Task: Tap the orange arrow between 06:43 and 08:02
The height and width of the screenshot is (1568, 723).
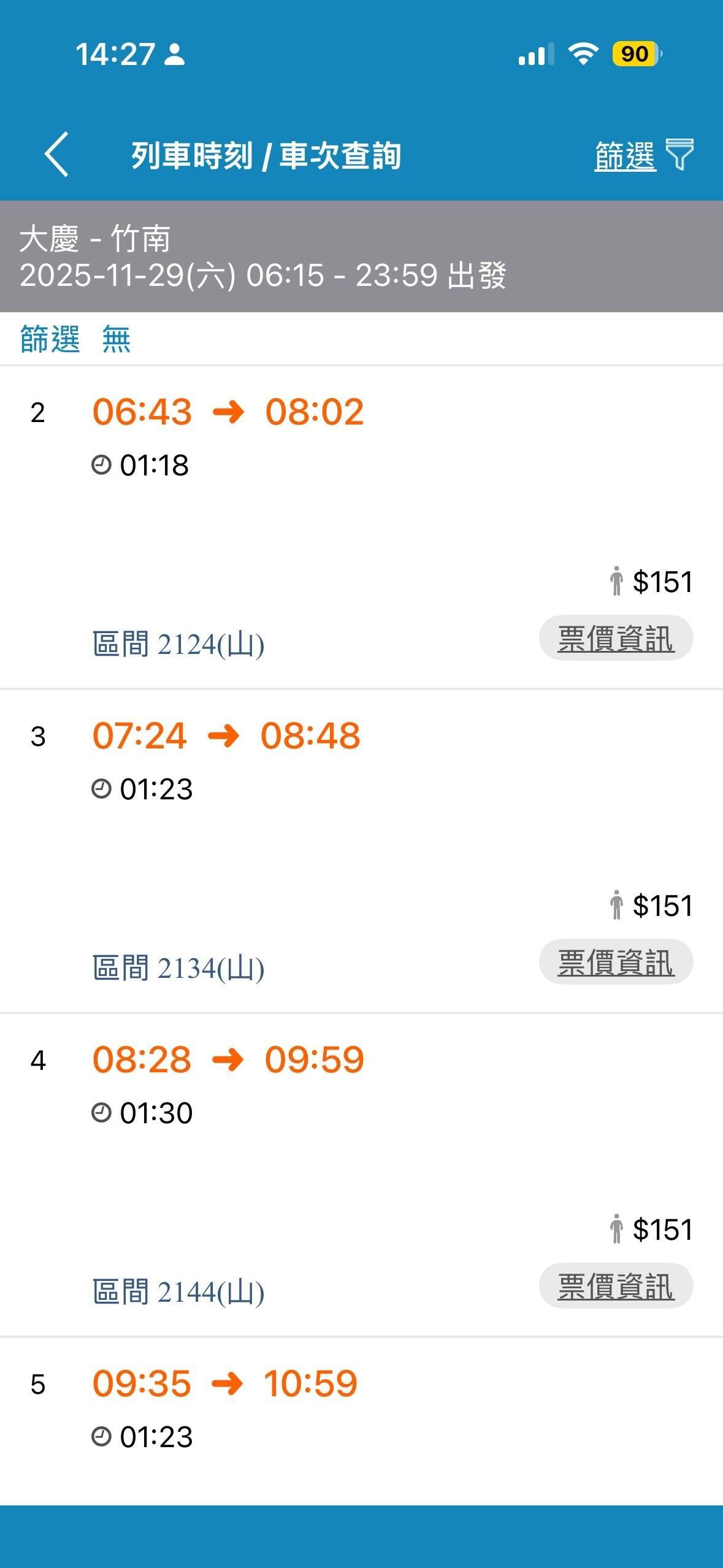Action: pos(228,410)
